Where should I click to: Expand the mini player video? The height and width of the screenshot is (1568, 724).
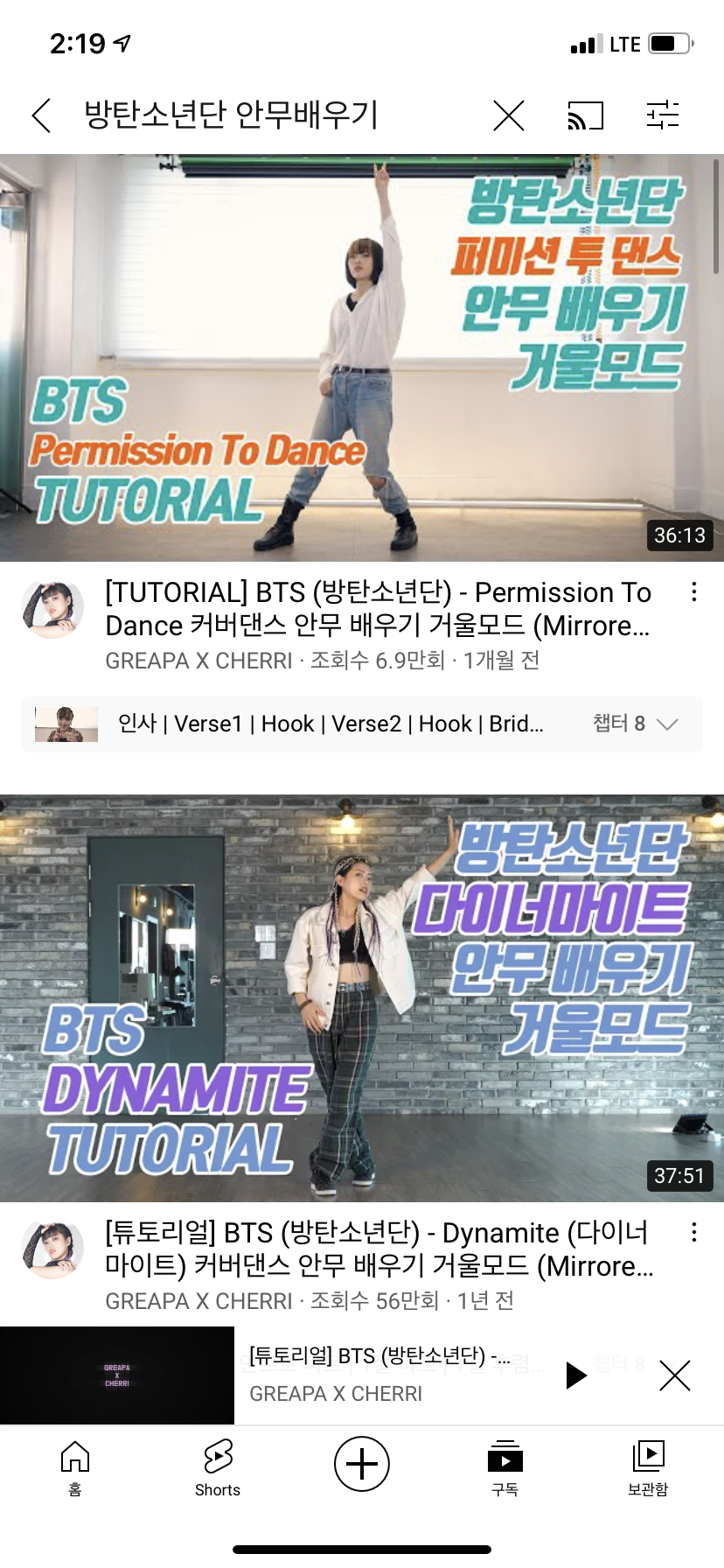117,1375
